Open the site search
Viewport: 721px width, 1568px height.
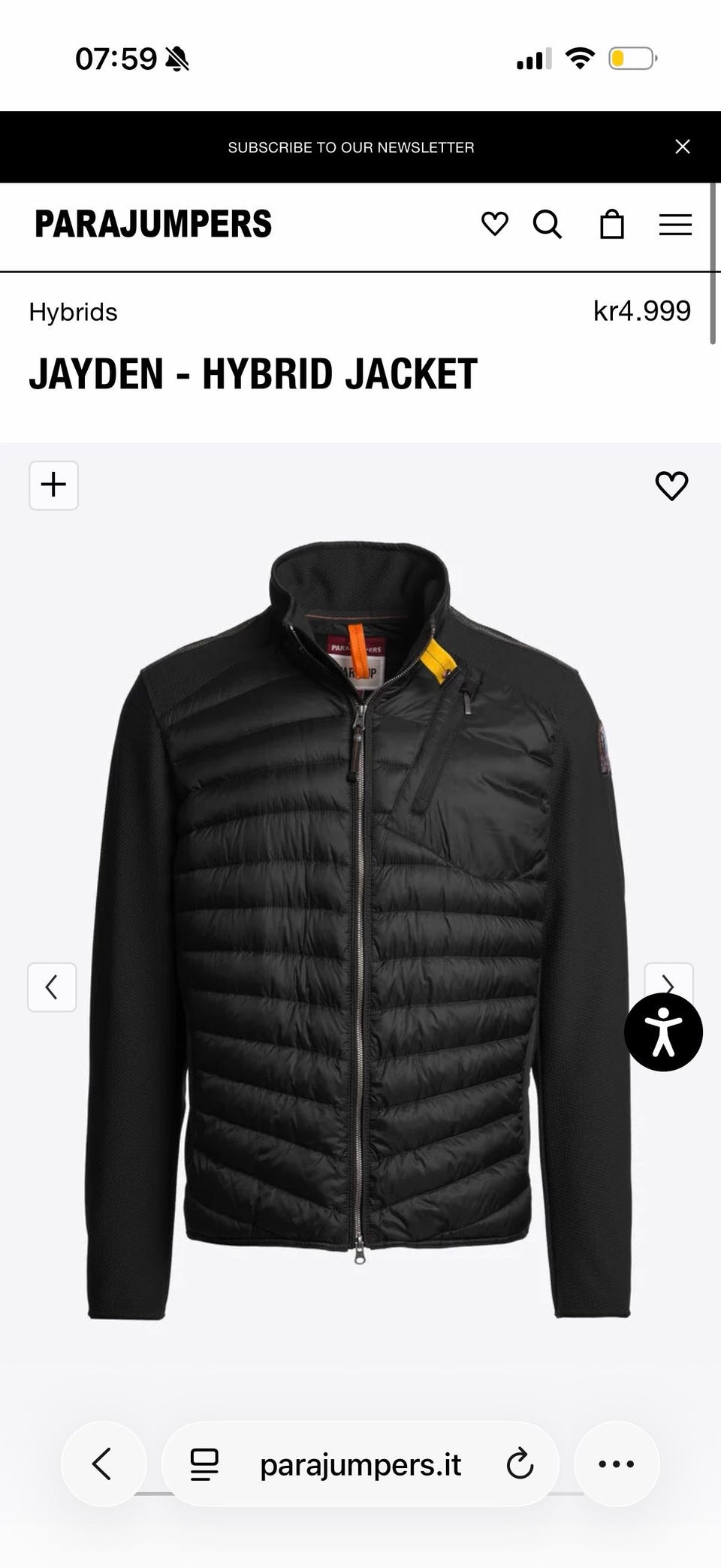click(548, 224)
